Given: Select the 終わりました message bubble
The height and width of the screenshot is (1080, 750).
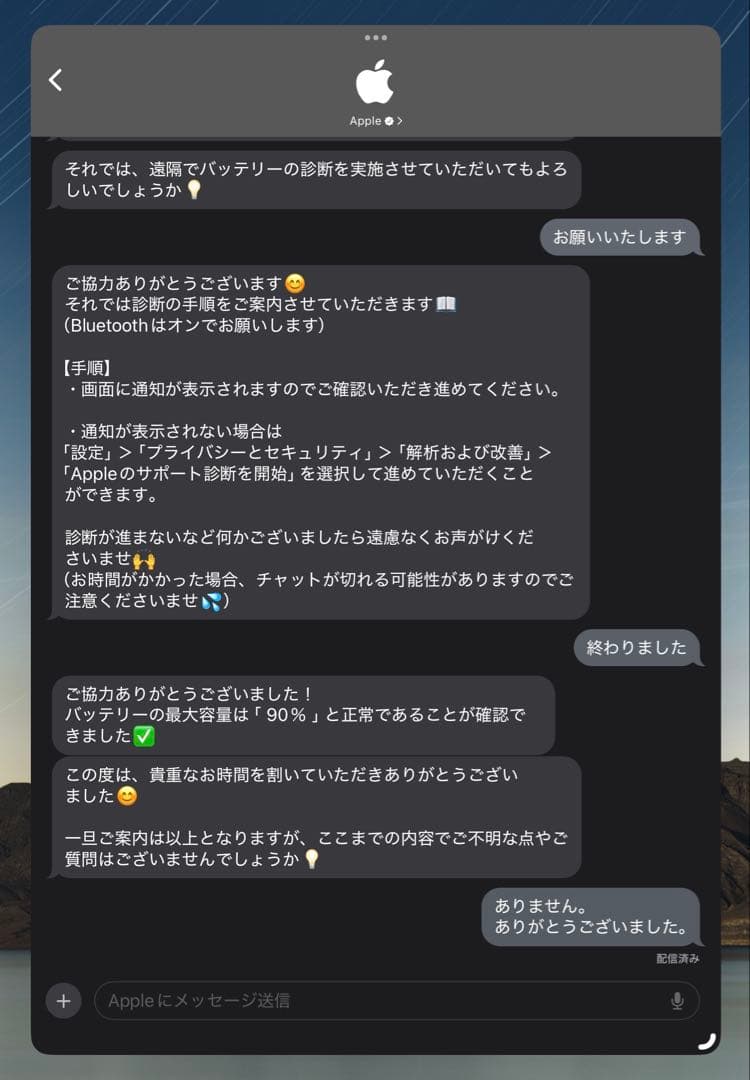Looking at the screenshot, I should tap(637, 648).
